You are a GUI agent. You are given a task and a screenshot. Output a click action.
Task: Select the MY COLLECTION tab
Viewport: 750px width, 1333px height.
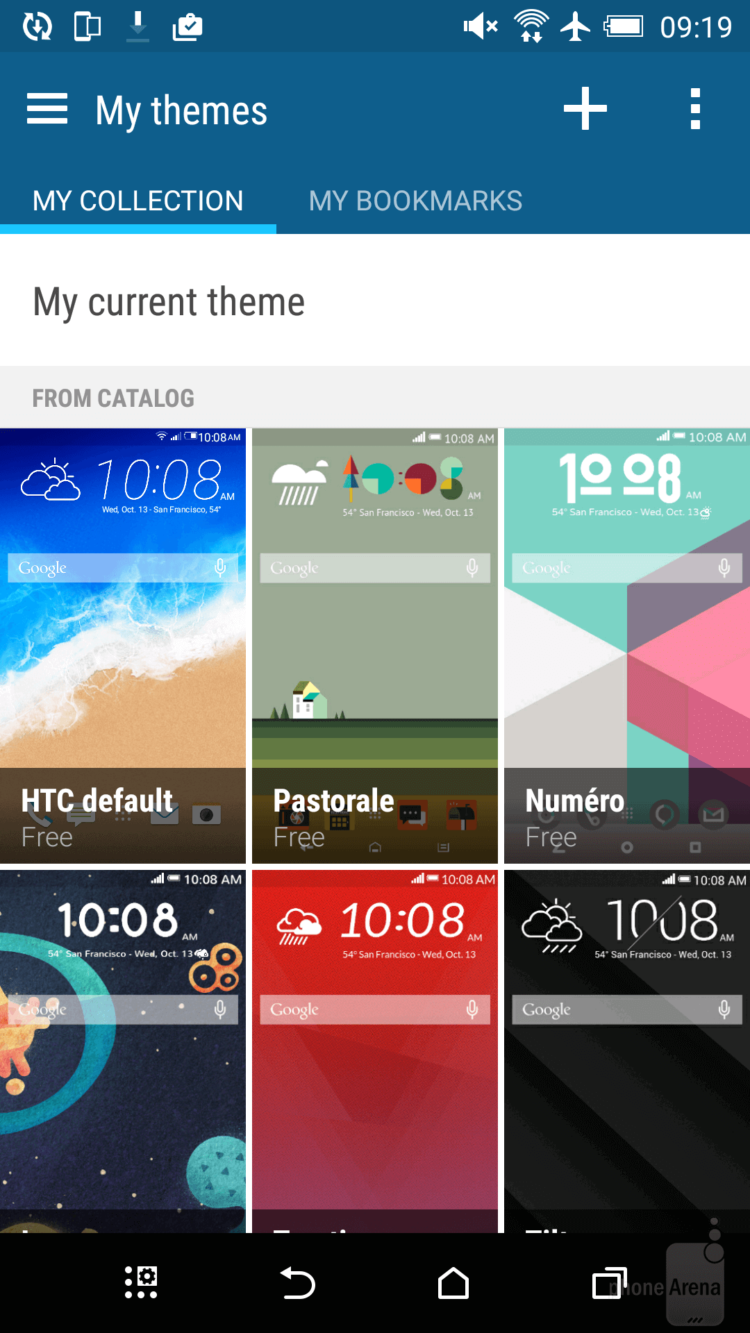coord(137,200)
